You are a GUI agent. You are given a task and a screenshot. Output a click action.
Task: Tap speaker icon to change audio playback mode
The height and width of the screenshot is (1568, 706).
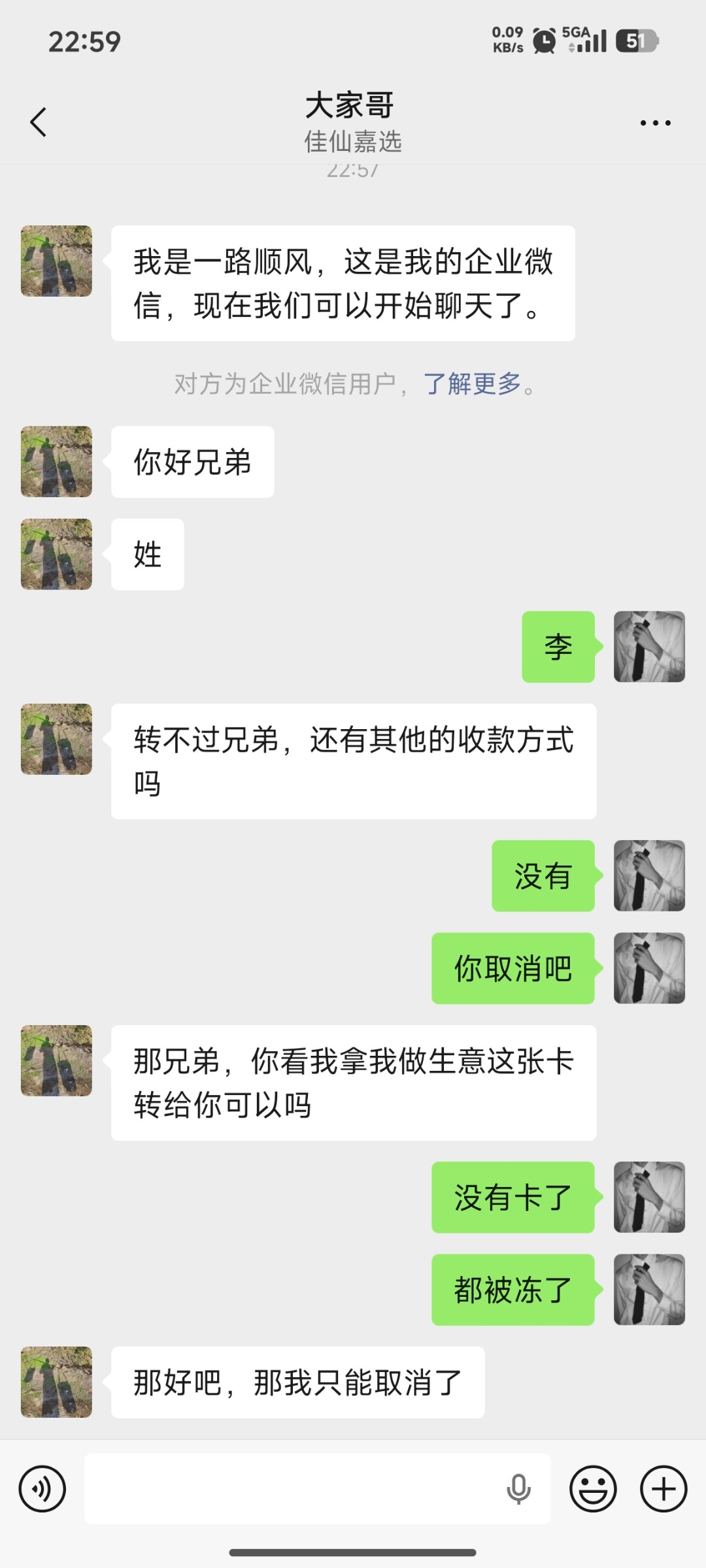(42, 1488)
